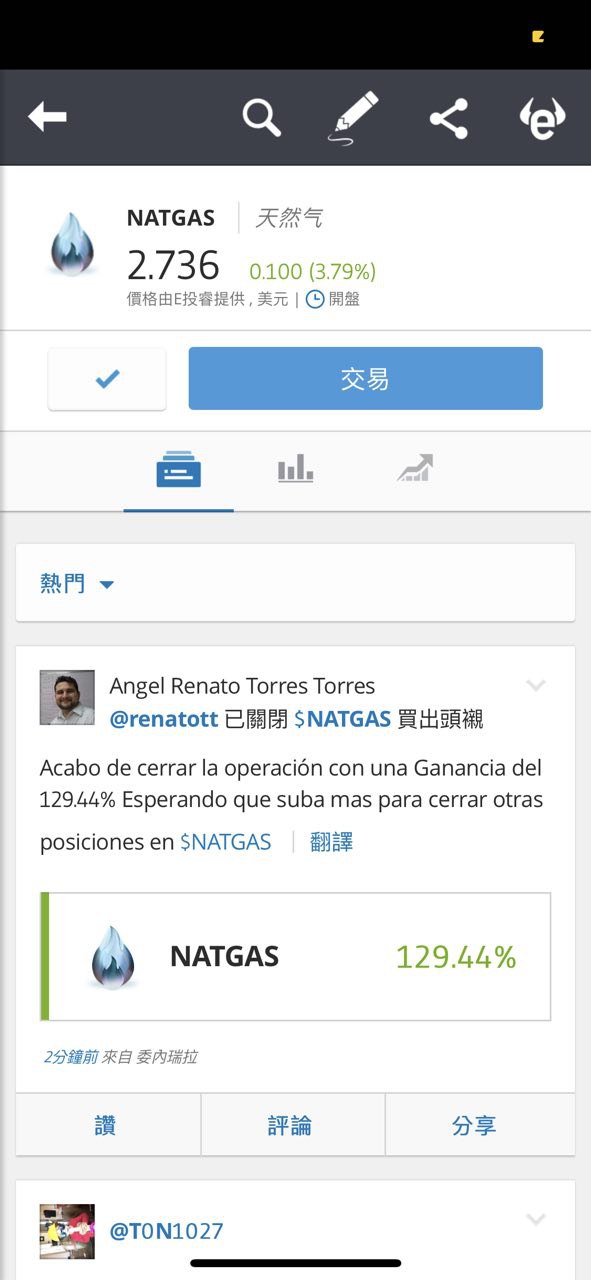Translate the post with 翻譯

point(331,842)
